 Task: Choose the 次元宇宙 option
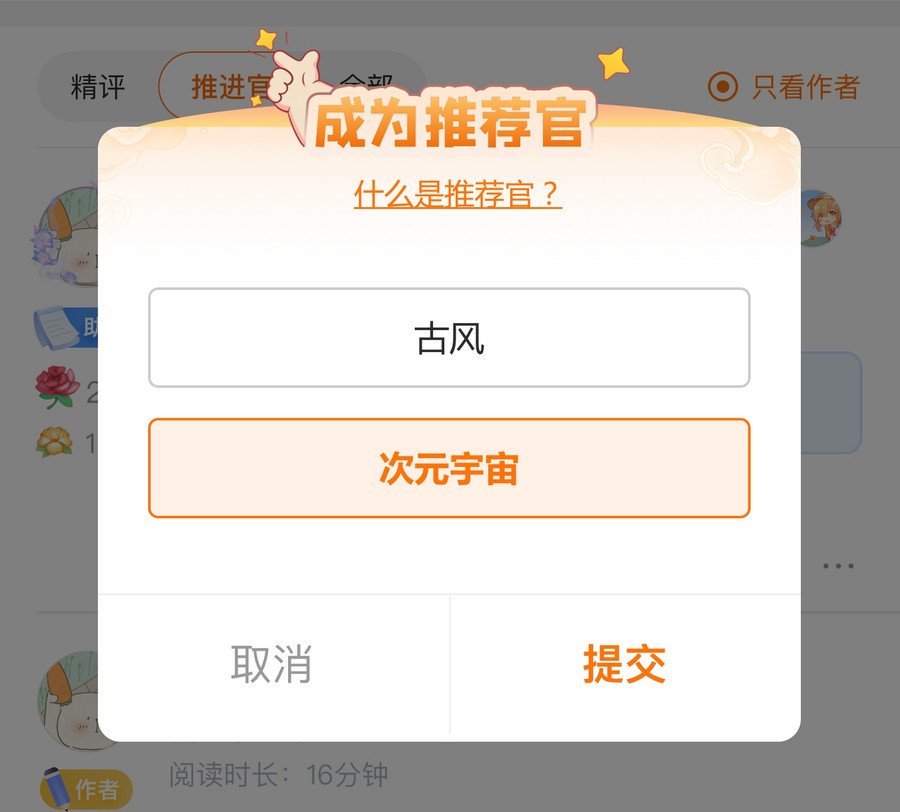pyautogui.click(x=449, y=468)
